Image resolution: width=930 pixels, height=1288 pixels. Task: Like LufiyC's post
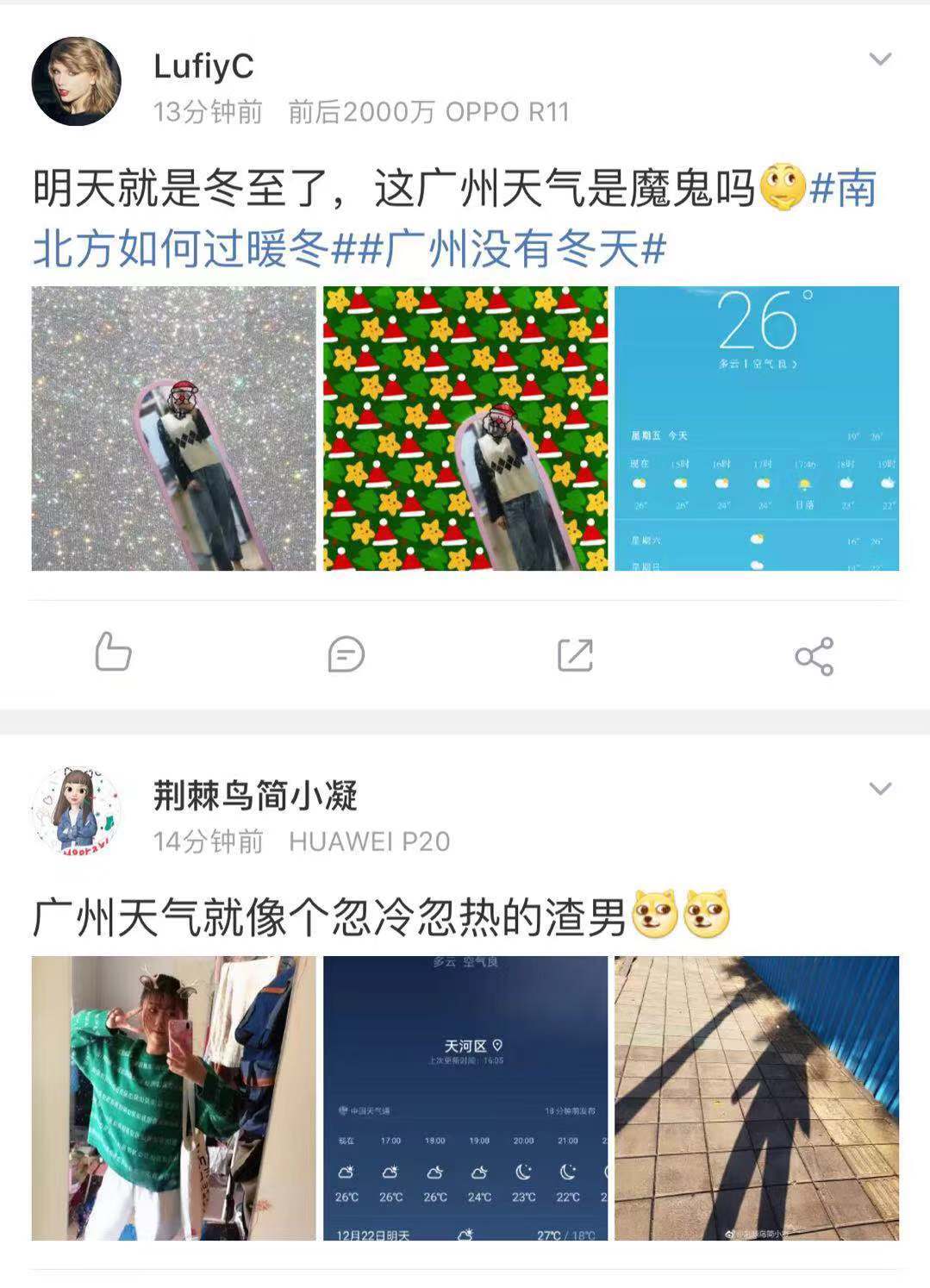coord(113,653)
